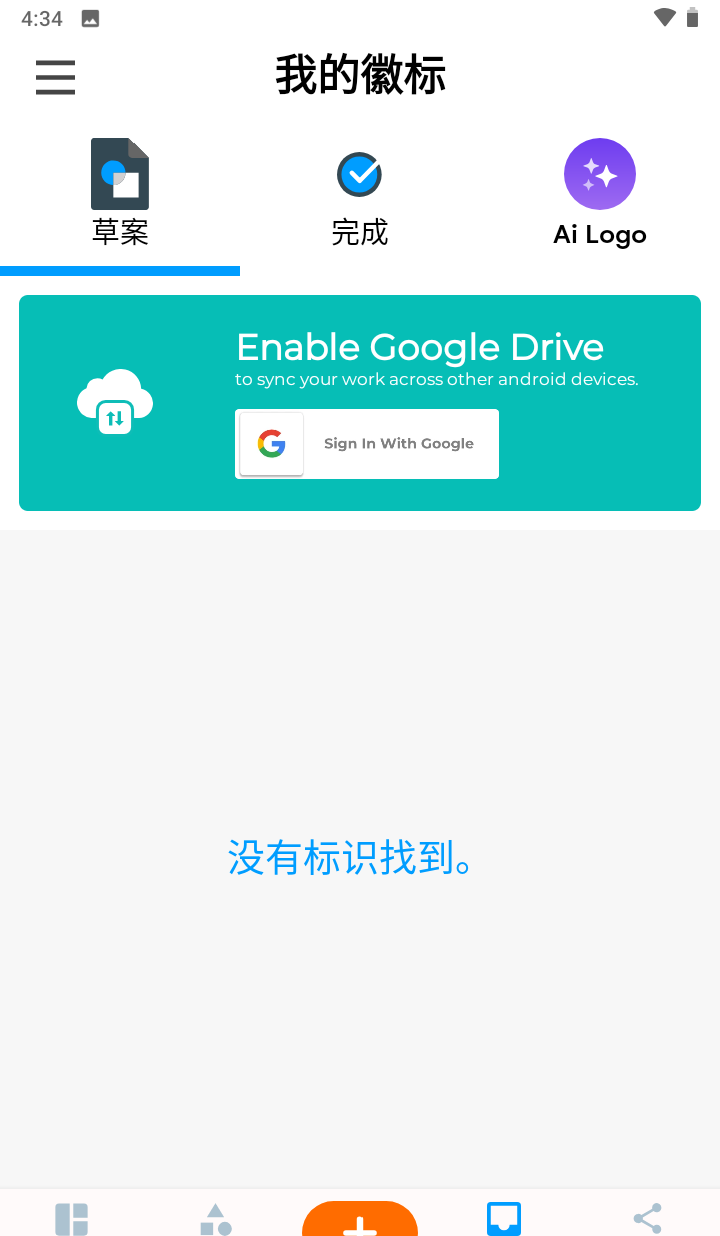
Task: Sign in with Google
Action: pos(367,444)
